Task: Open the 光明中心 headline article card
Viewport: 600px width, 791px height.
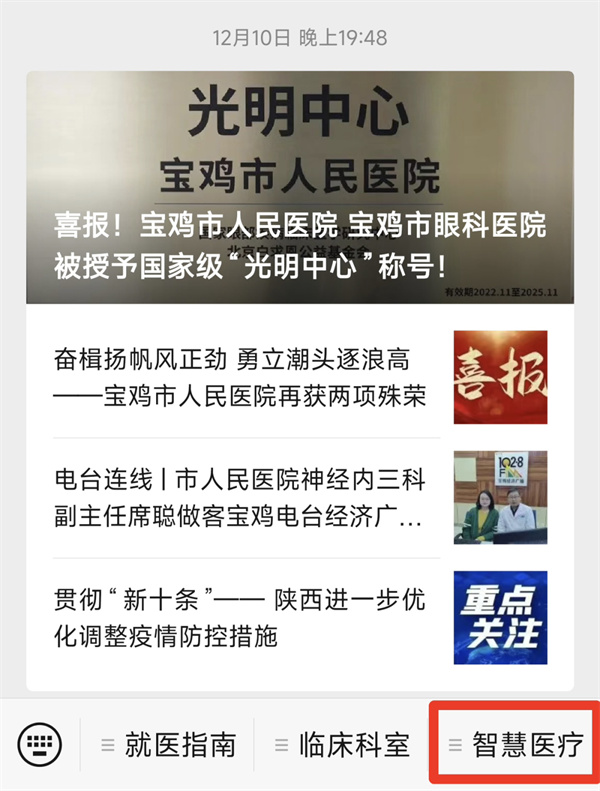Action: [300, 188]
